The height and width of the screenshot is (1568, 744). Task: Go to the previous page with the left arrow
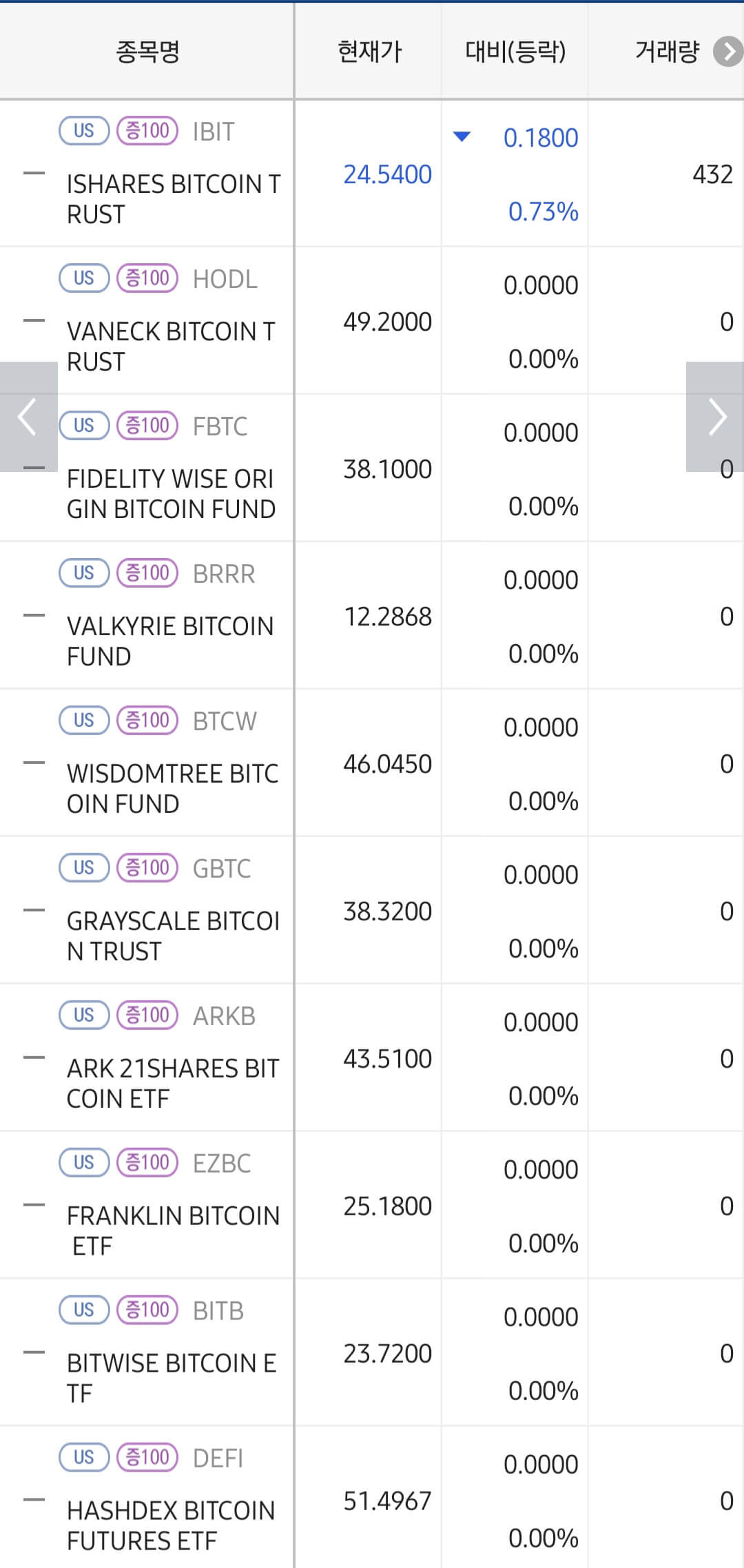(x=28, y=417)
